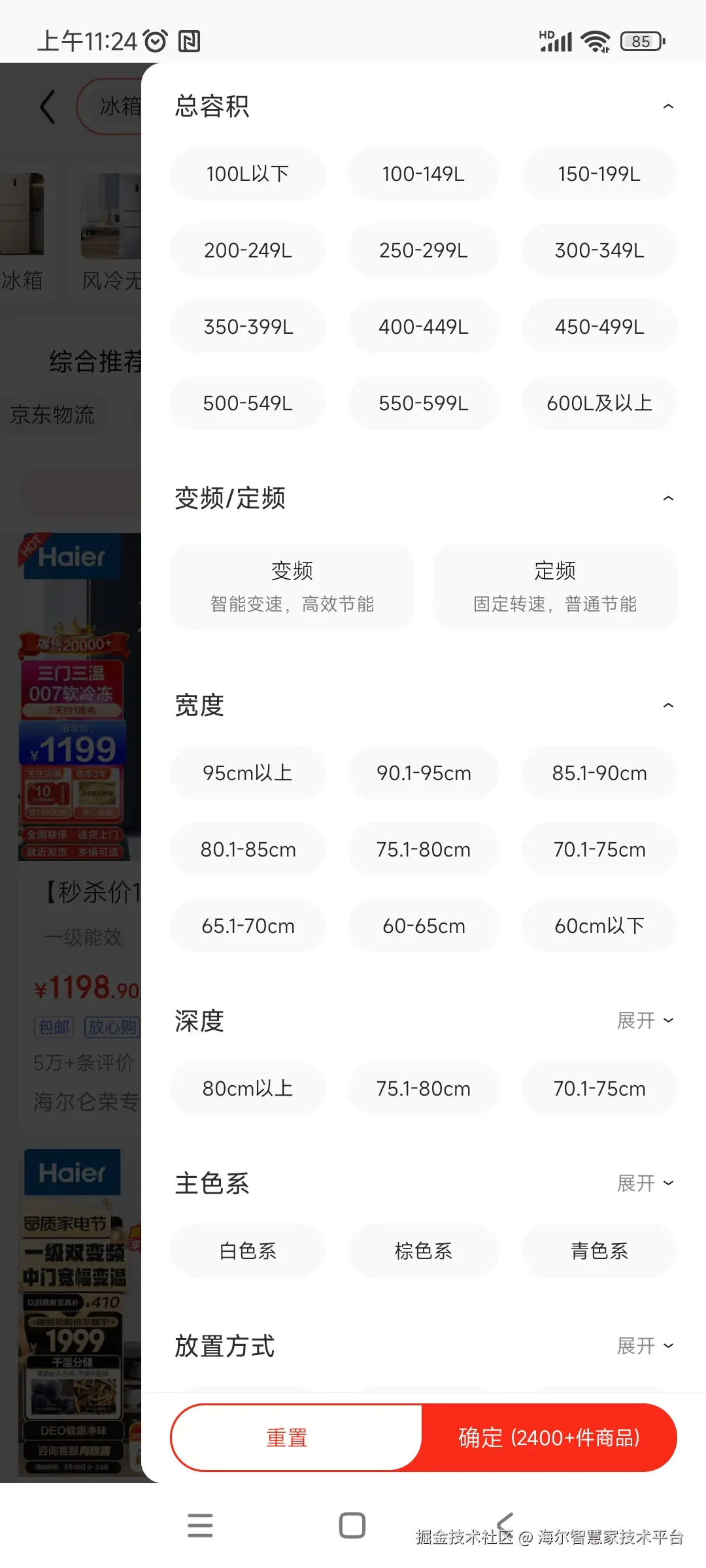The width and height of the screenshot is (706, 1568).
Task: Expand the 深度 options with 展开
Action: pos(645,1021)
